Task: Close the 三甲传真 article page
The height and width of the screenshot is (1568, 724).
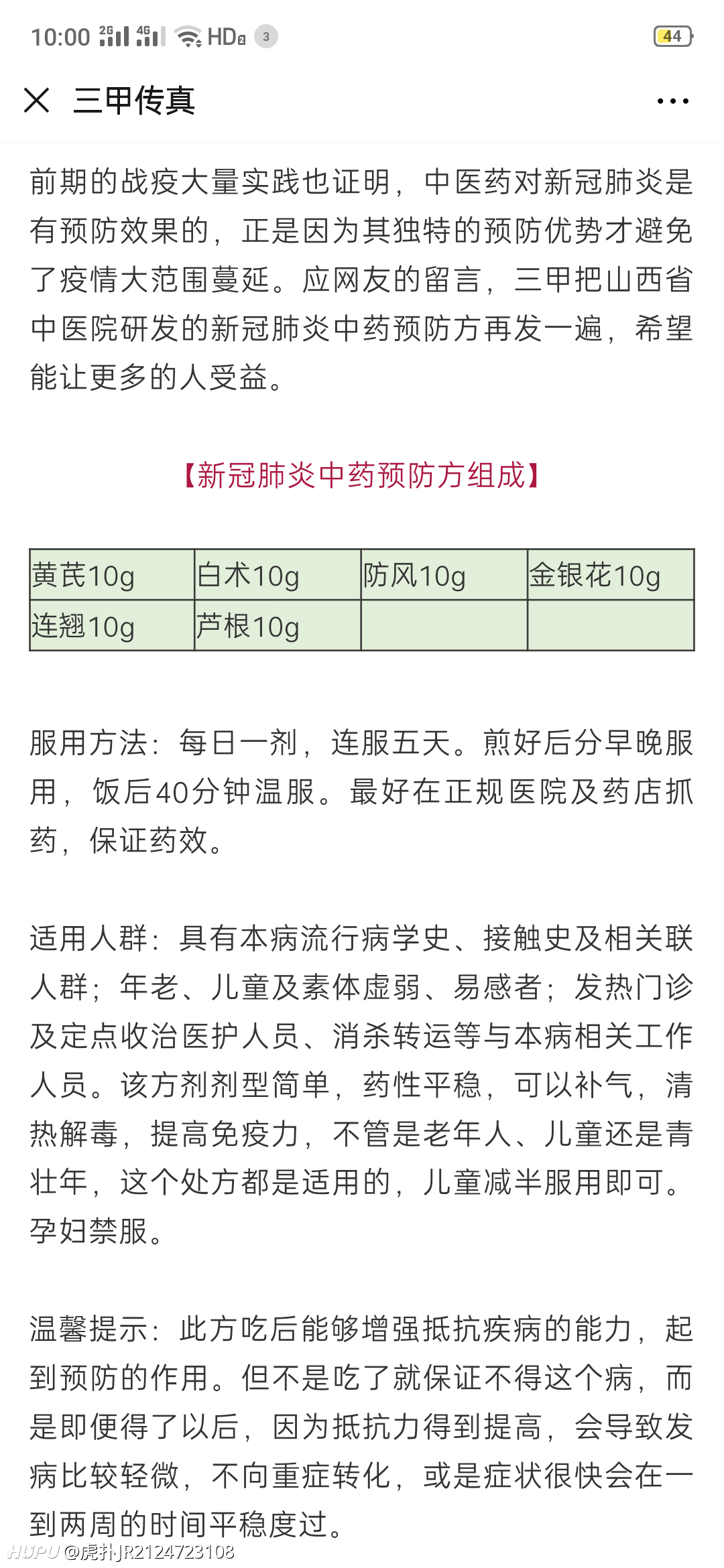Action: tap(36, 101)
